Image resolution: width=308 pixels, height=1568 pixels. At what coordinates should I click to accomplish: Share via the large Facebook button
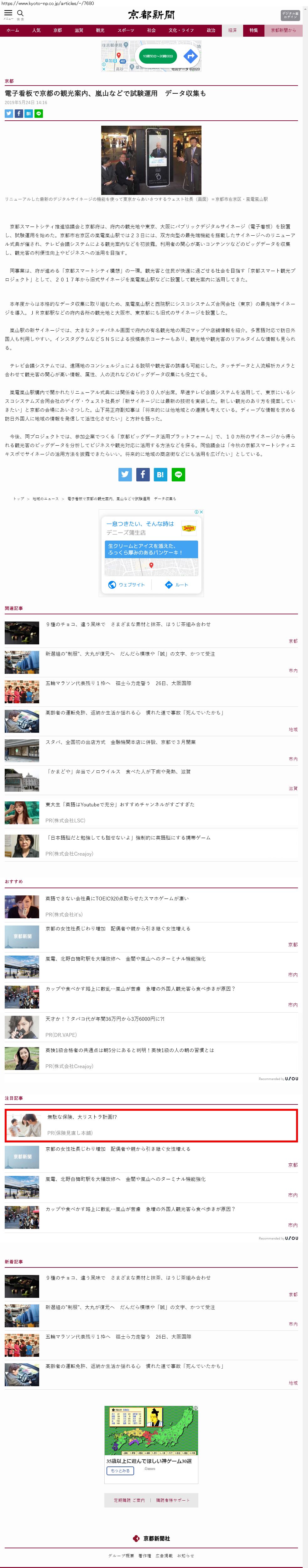point(143,474)
